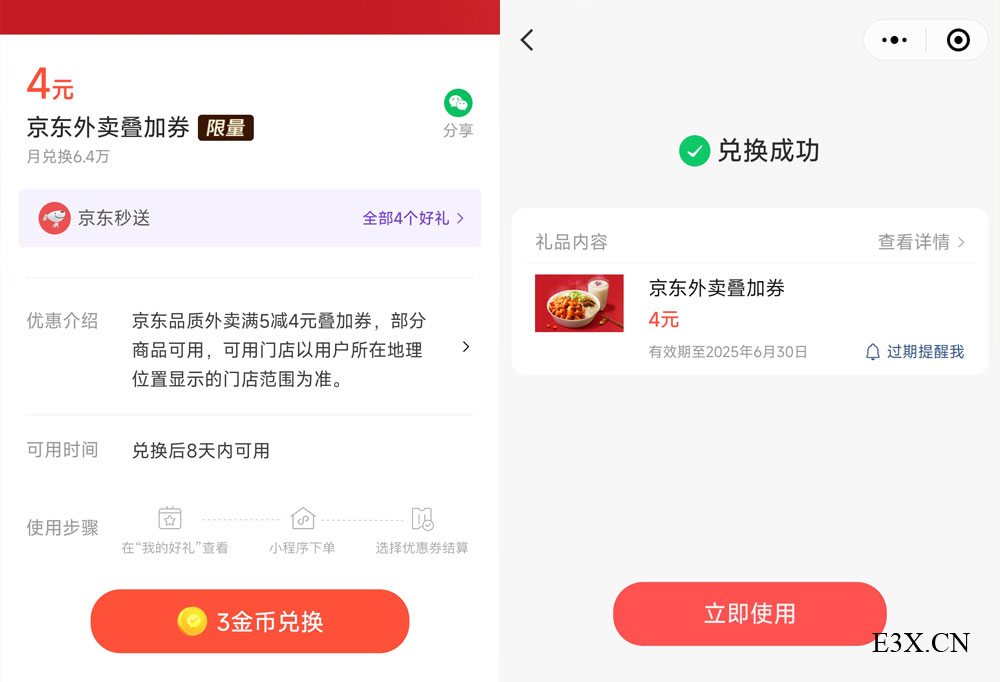1000x682 pixels.
Task: Go back with the top arrow
Action: pyautogui.click(x=527, y=40)
